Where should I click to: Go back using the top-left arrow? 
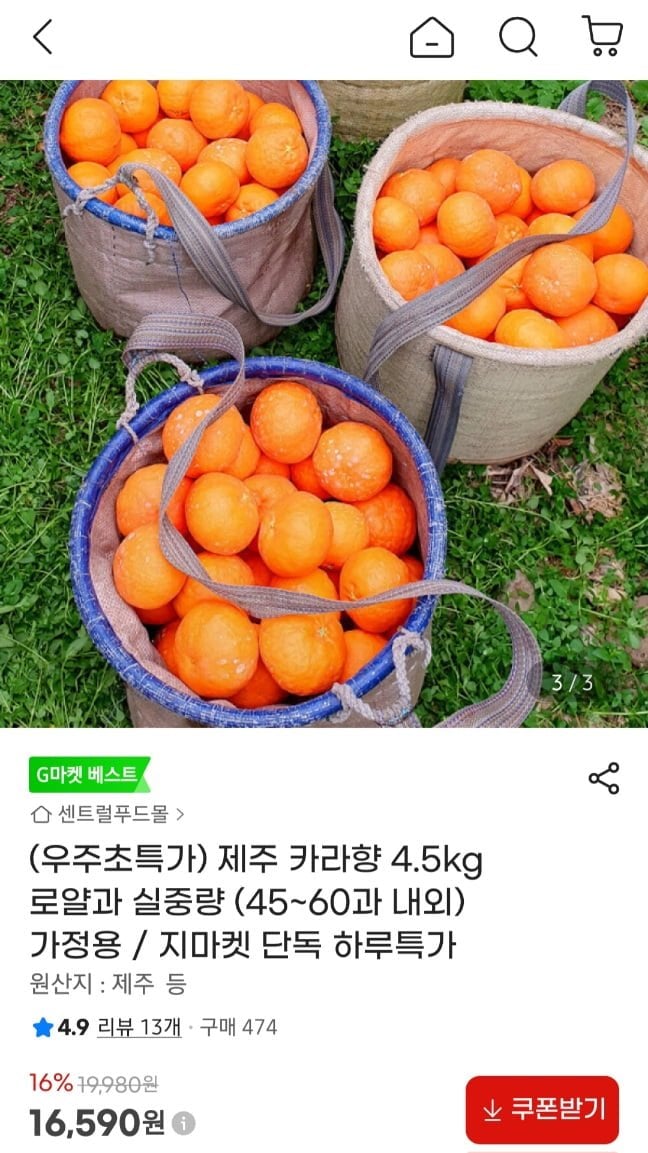click(42, 38)
